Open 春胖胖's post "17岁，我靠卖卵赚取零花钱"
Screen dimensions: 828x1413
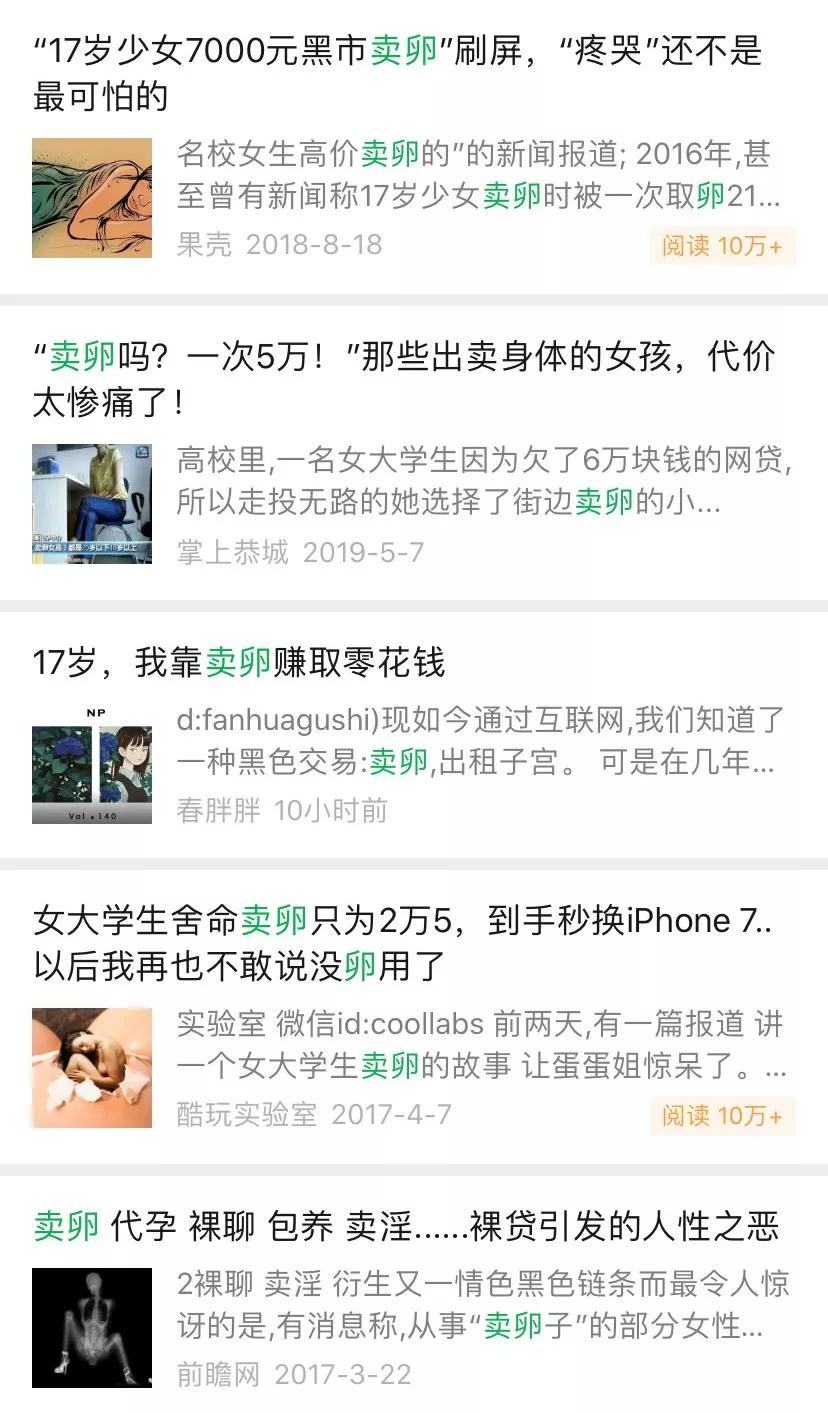239,663
